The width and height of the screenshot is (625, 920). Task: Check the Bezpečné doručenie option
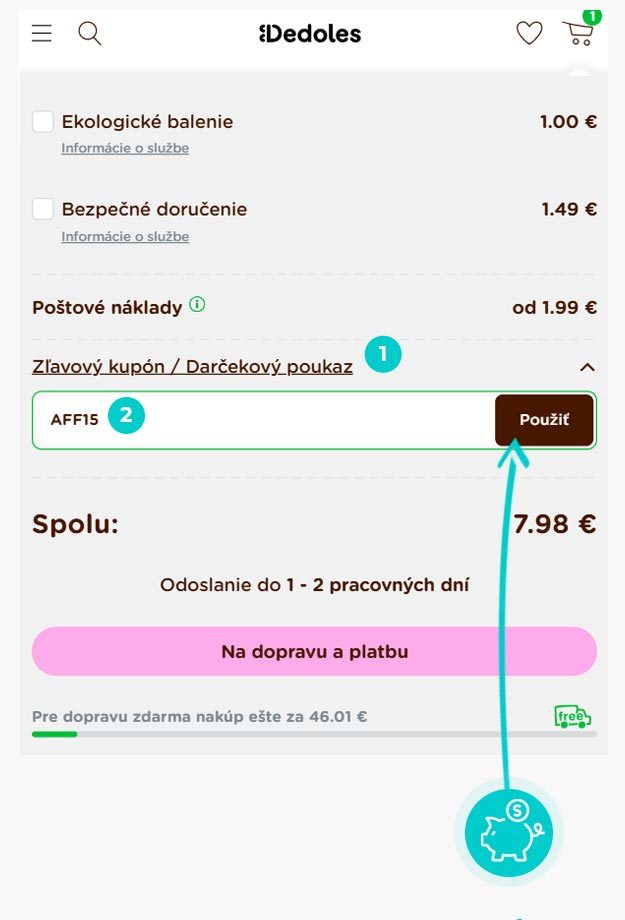(43, 209)
